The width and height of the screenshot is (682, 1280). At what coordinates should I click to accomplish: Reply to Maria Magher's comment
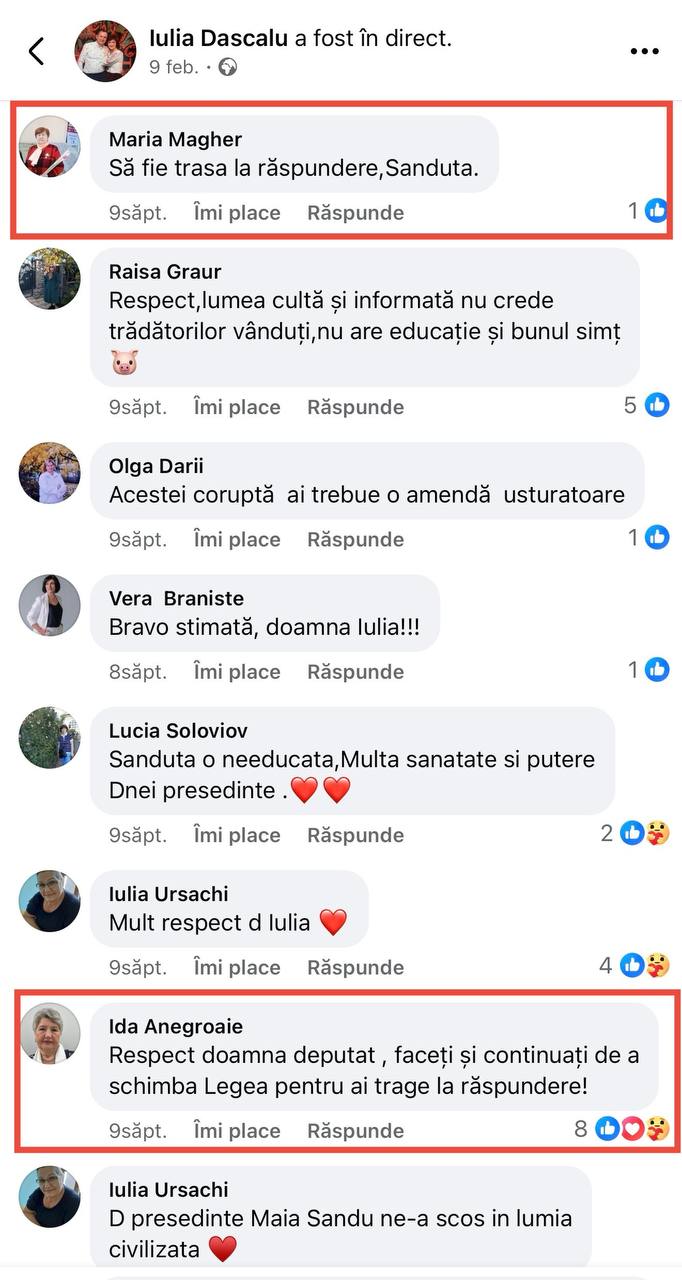click(355, 213)
